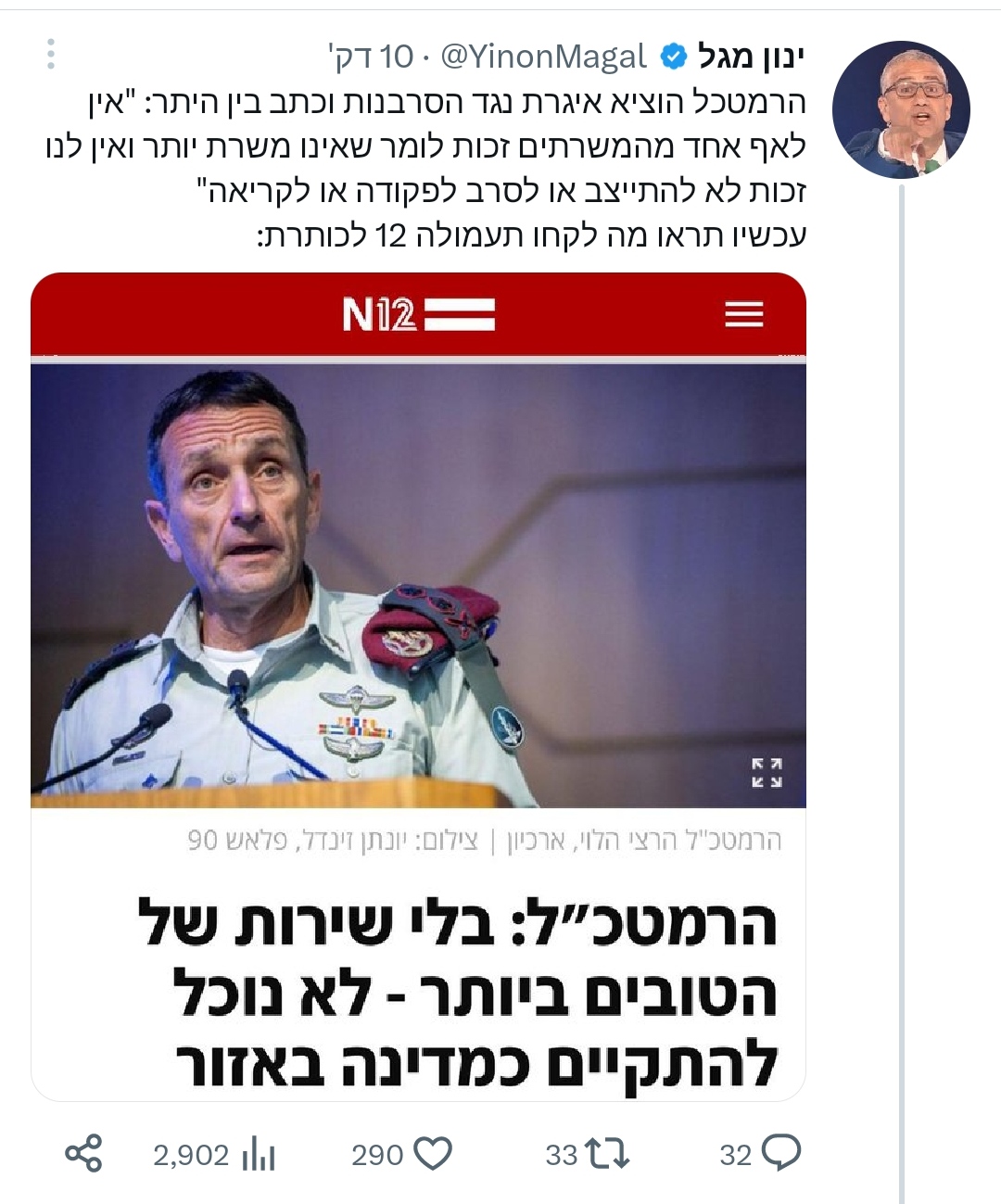This screenshot has height=1204, width=1001.
Task: Share this tweet
Action: click(x=83, y=1154)
